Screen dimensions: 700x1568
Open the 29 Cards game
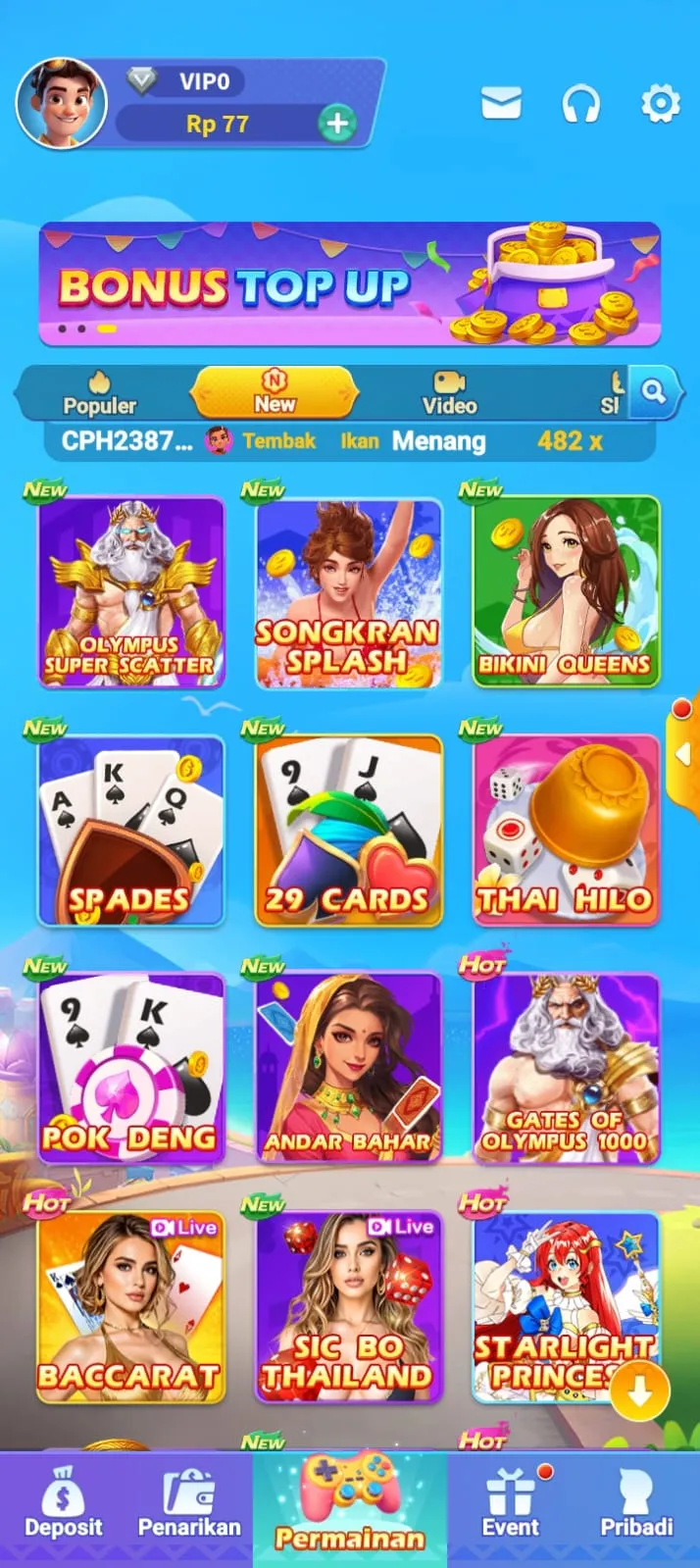point(348,831)
